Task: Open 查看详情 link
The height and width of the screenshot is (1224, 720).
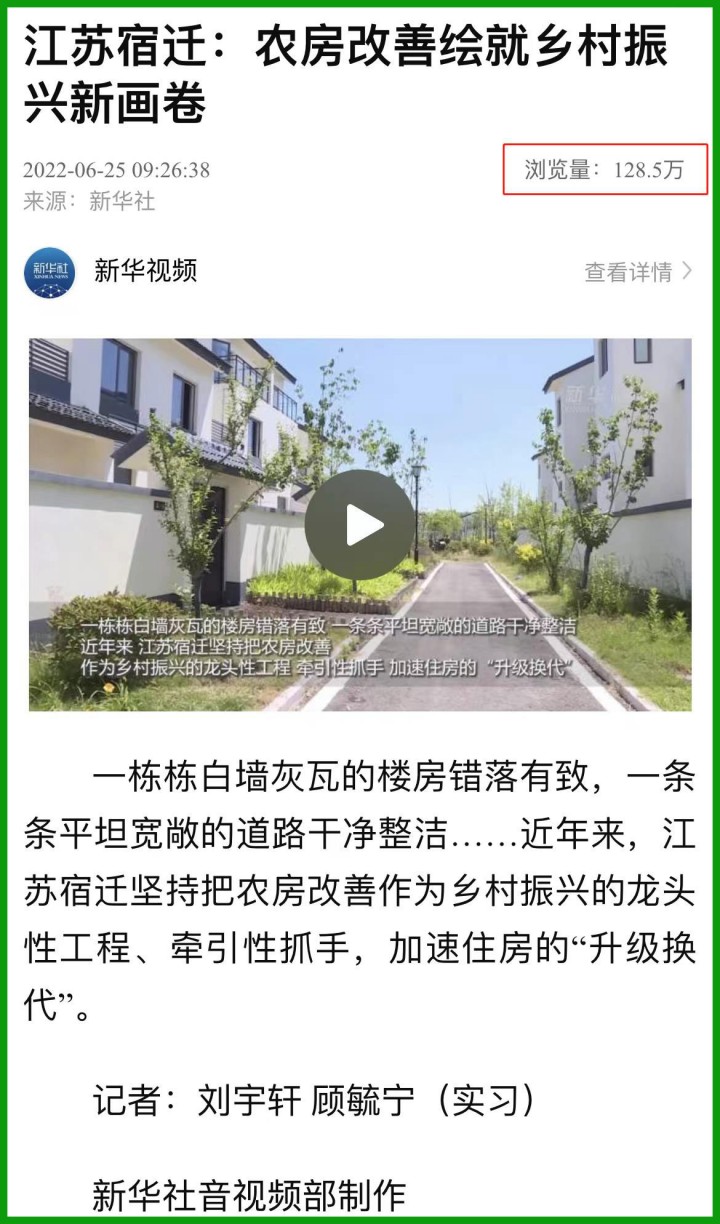Action: tap(637, 271)
